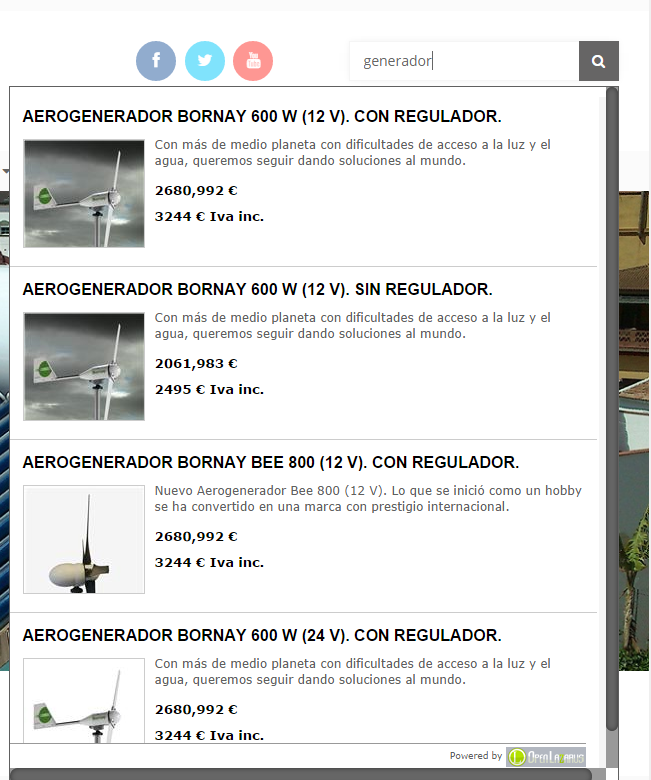
Task: Open the Twitter profile icon
Action: pyautogui.click(x=205, y=61)
